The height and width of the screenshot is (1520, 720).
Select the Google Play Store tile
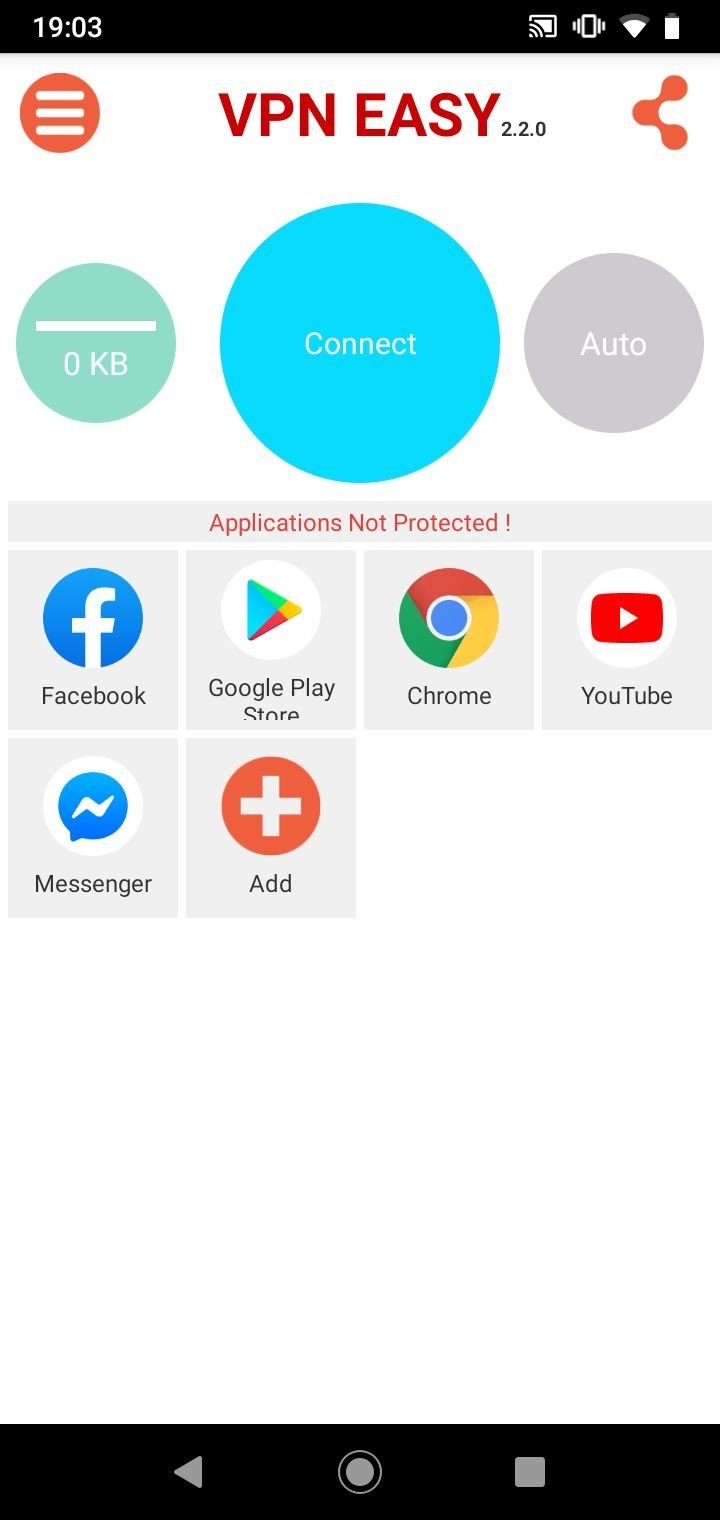271,639
